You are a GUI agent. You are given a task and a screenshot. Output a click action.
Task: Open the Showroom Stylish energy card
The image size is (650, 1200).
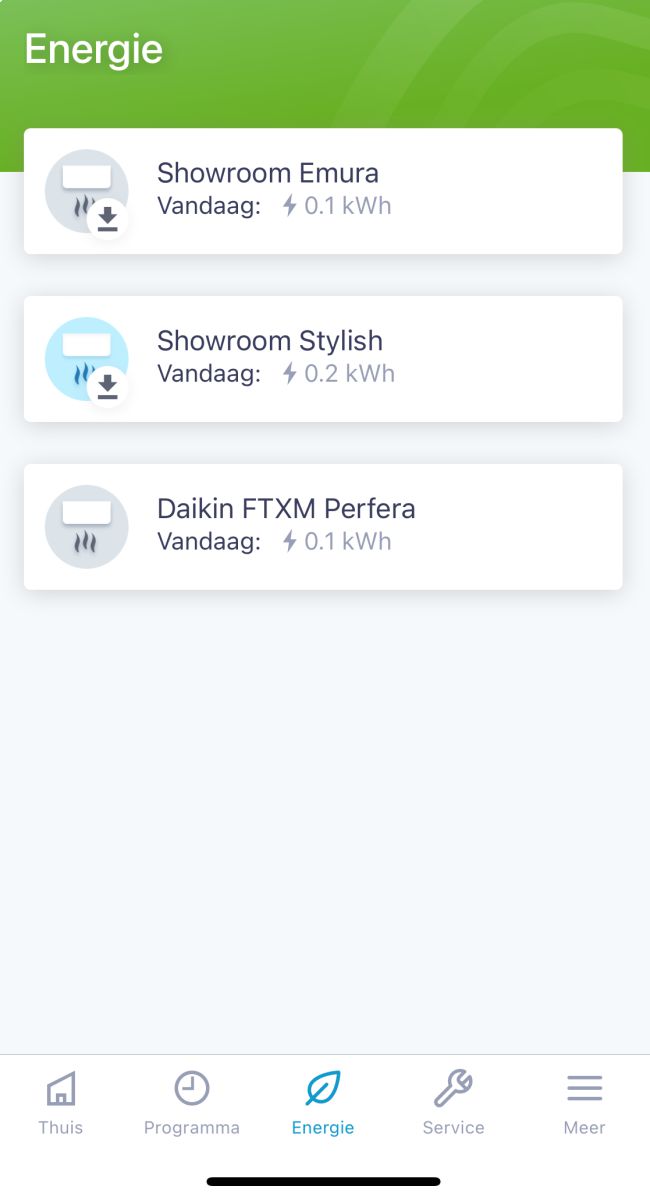323,359
